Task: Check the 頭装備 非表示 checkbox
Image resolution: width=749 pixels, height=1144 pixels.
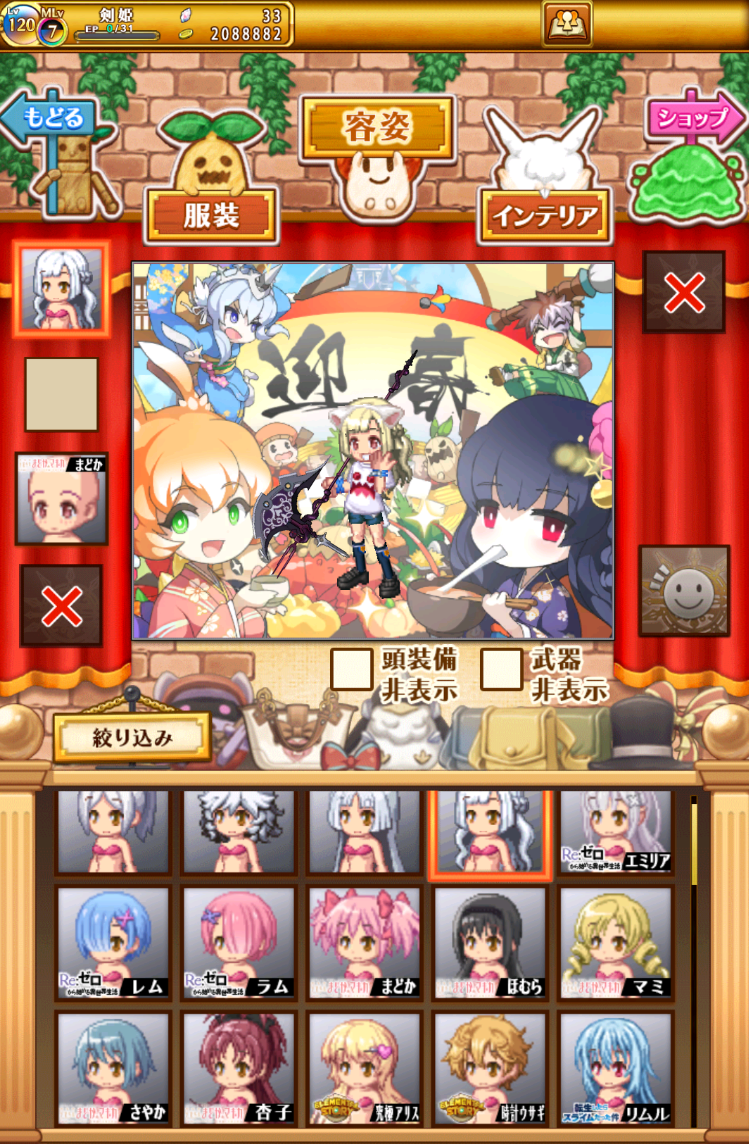Action: click(x=352, y=669)
